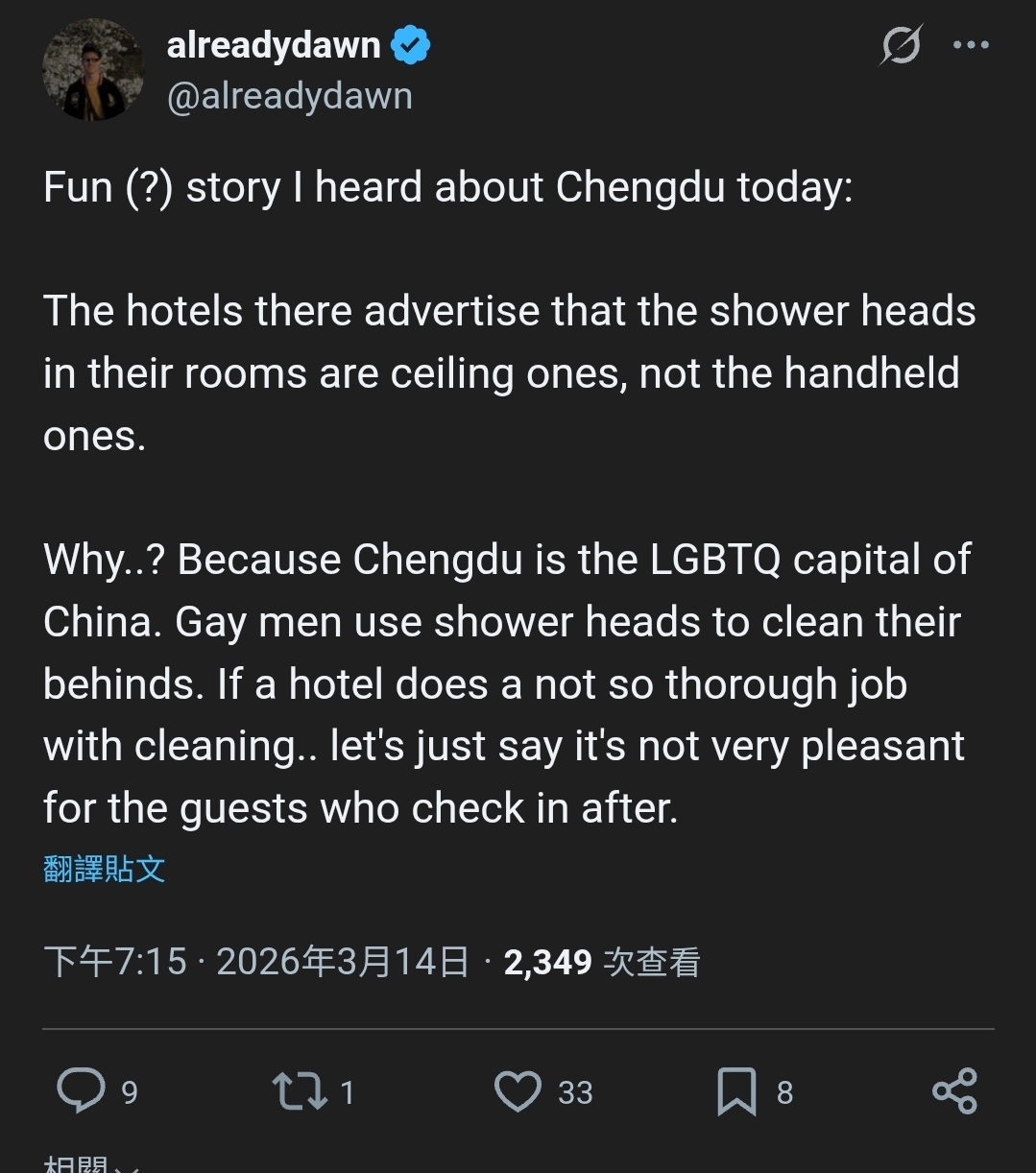1036x1173 pixels.
Task: Like the post with the heart icon
Action: (518, 1091)
